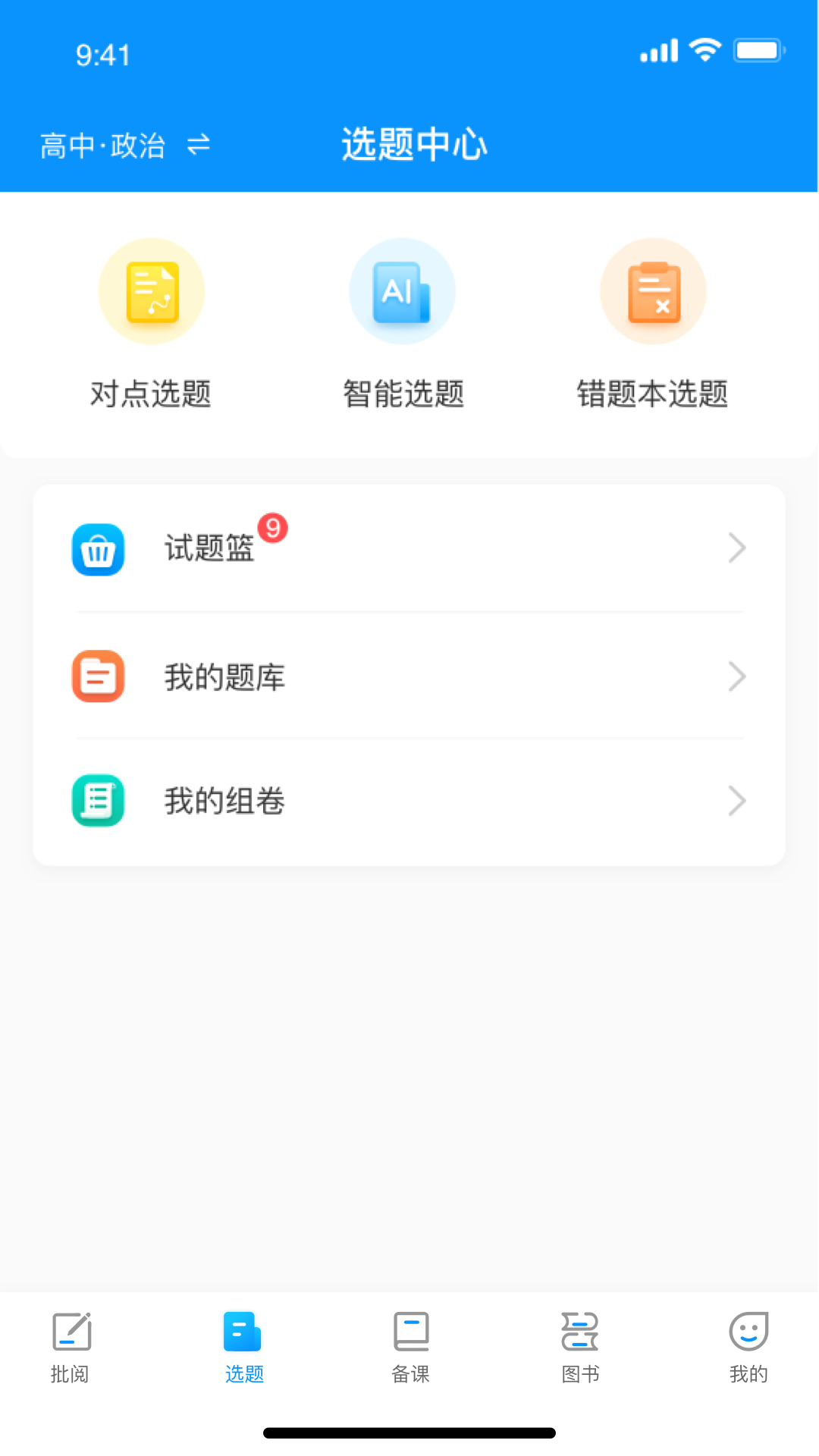Image resolution: width=819 pixels, height=1456 pixels.
Task: Open 错题本选题 clipboard icon
Action: click(x=653, y=290)
